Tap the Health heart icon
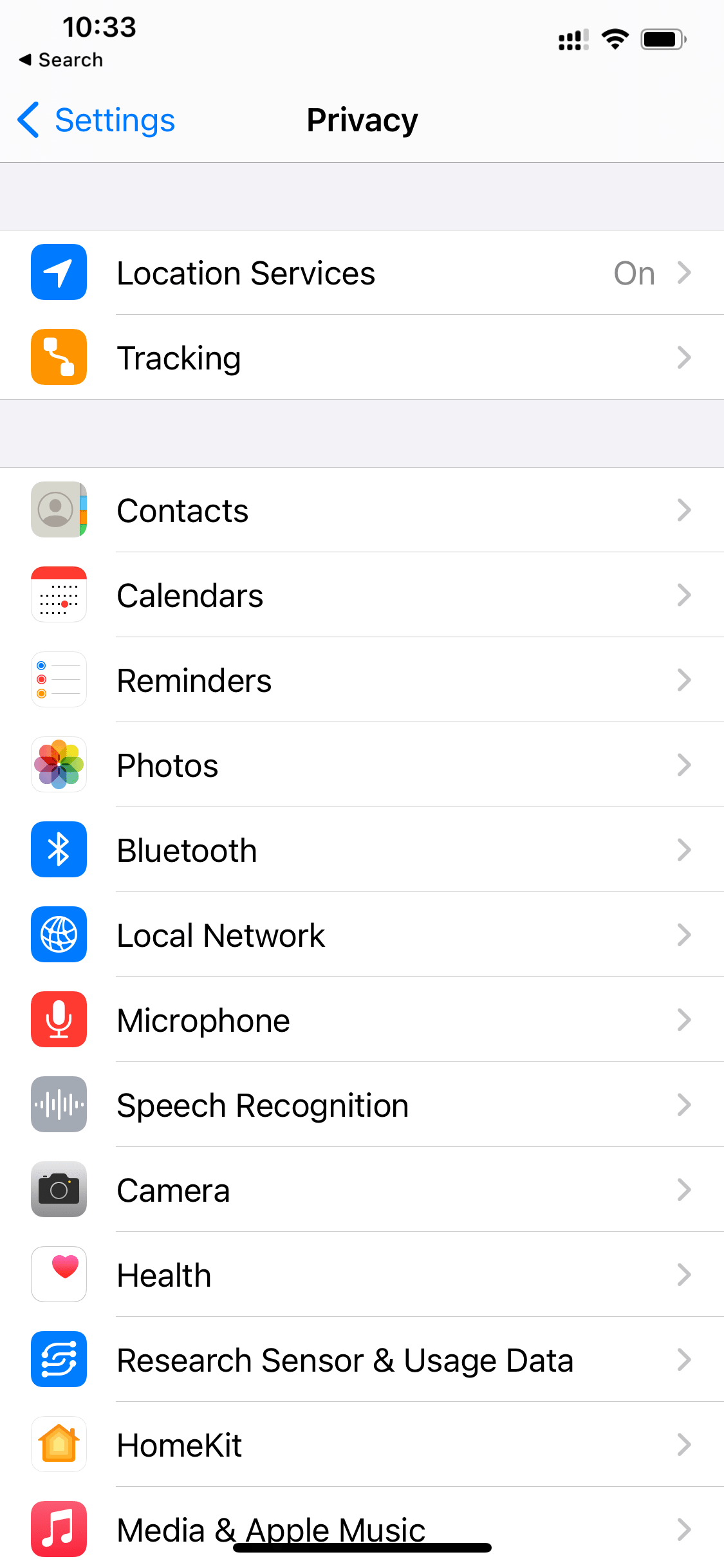 click(59, 1274)
